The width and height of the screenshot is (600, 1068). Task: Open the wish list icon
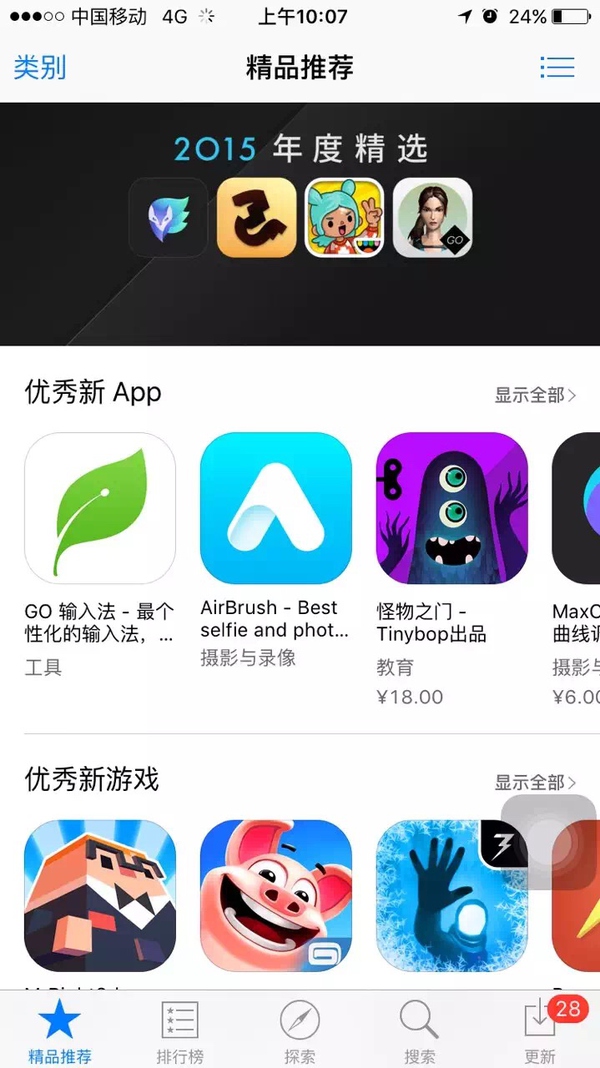click(x=557, y=67)
